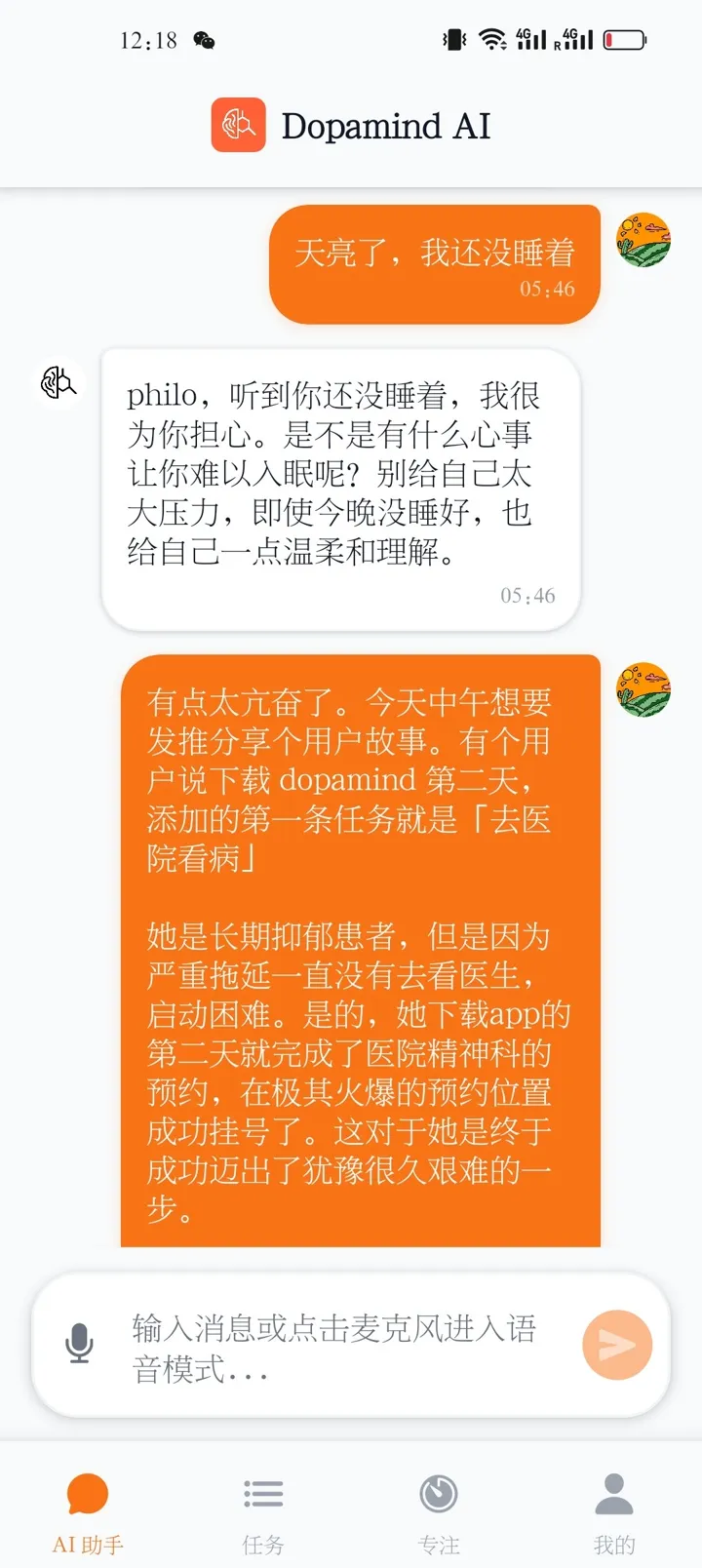Send the message with the arrow button
Image resolution: width=702 pixels, height=1568 pixels.
tap(617, 1346)
